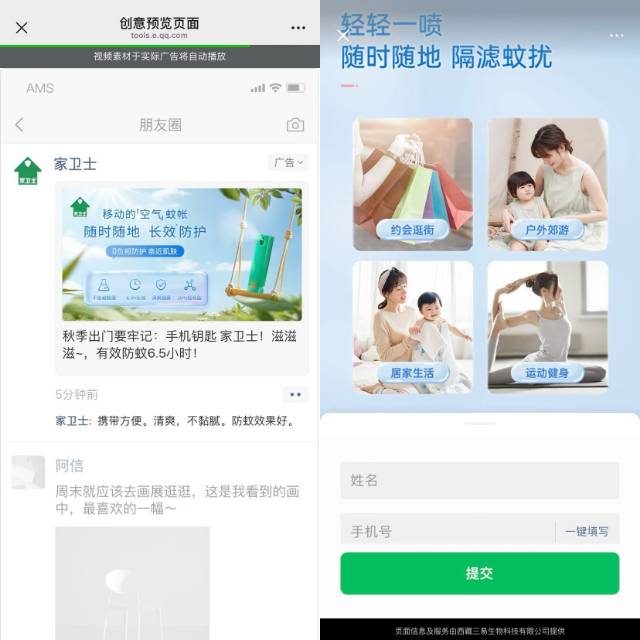Open the comment options under 家卫士 ad

click(294, 394)
